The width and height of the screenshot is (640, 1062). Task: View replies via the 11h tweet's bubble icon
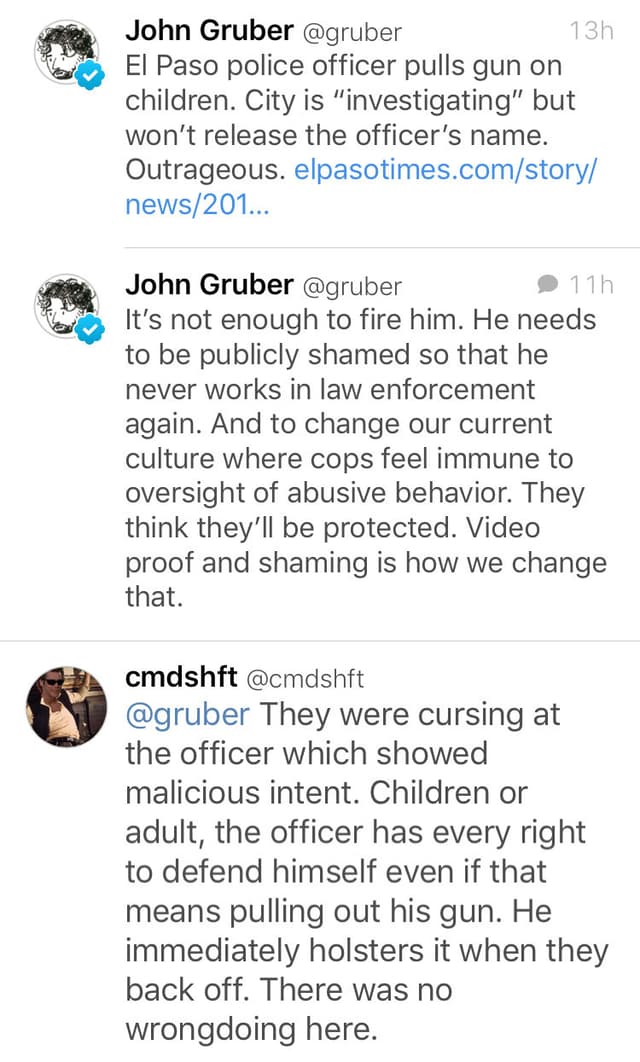click(x=548, y=286)
